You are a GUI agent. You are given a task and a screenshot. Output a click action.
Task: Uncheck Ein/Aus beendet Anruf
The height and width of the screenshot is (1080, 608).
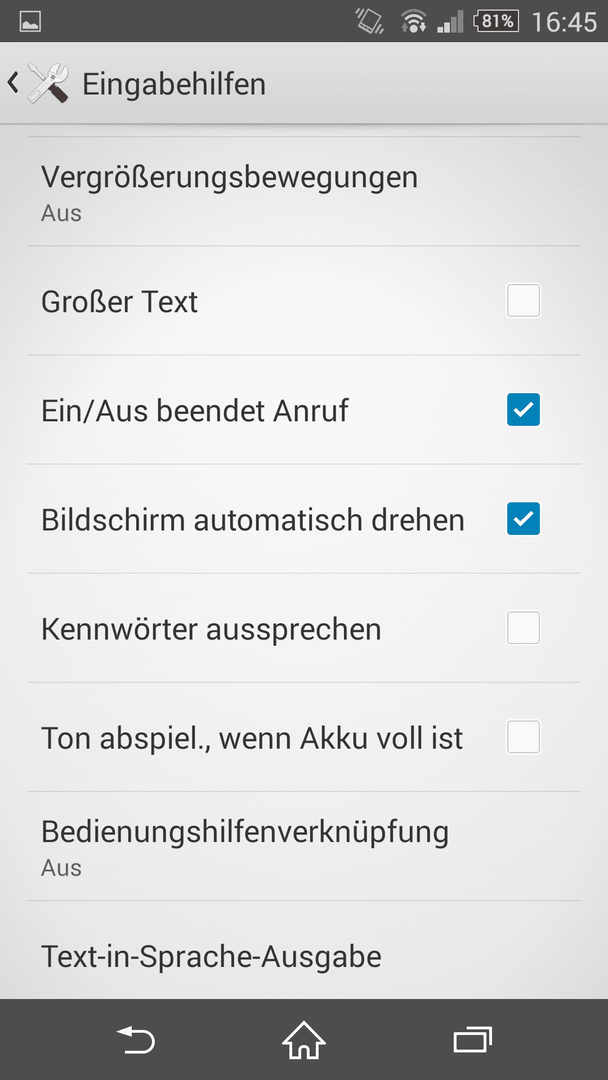coord(523,410)
